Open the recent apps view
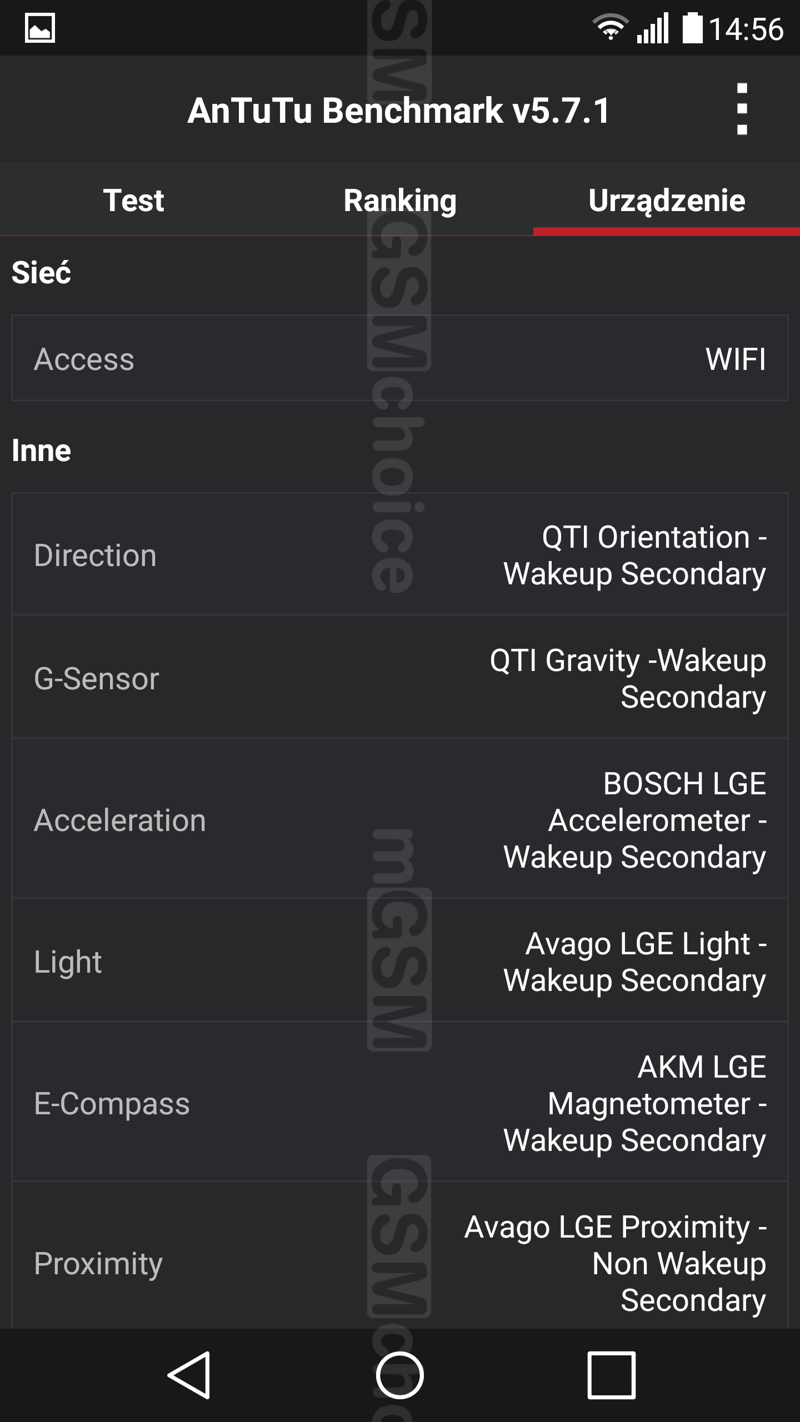Image resolution: width=800 pixels, height=1422 pixels. (x=611, y=1375)
